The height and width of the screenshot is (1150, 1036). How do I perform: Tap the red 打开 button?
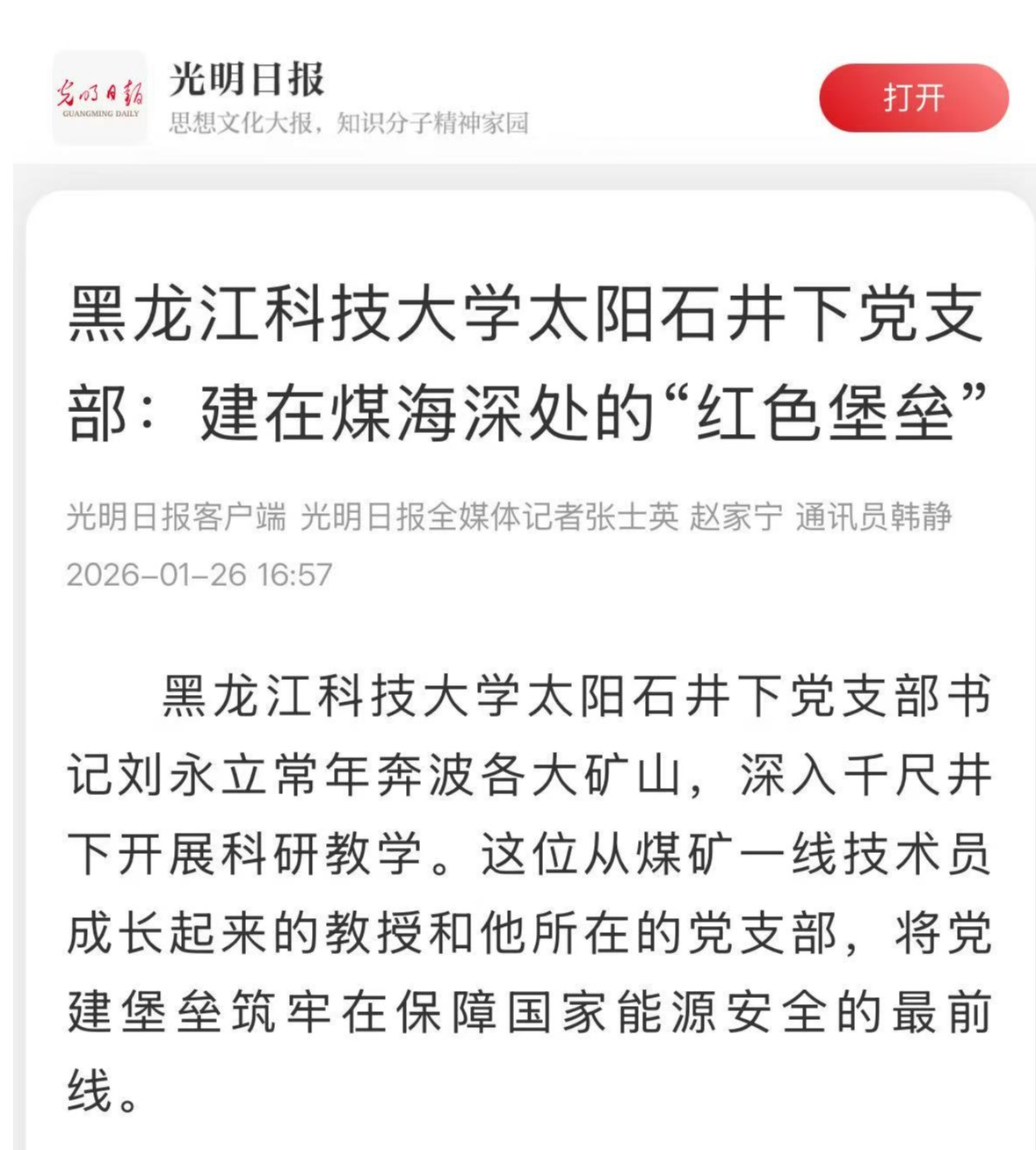(913, 98)
